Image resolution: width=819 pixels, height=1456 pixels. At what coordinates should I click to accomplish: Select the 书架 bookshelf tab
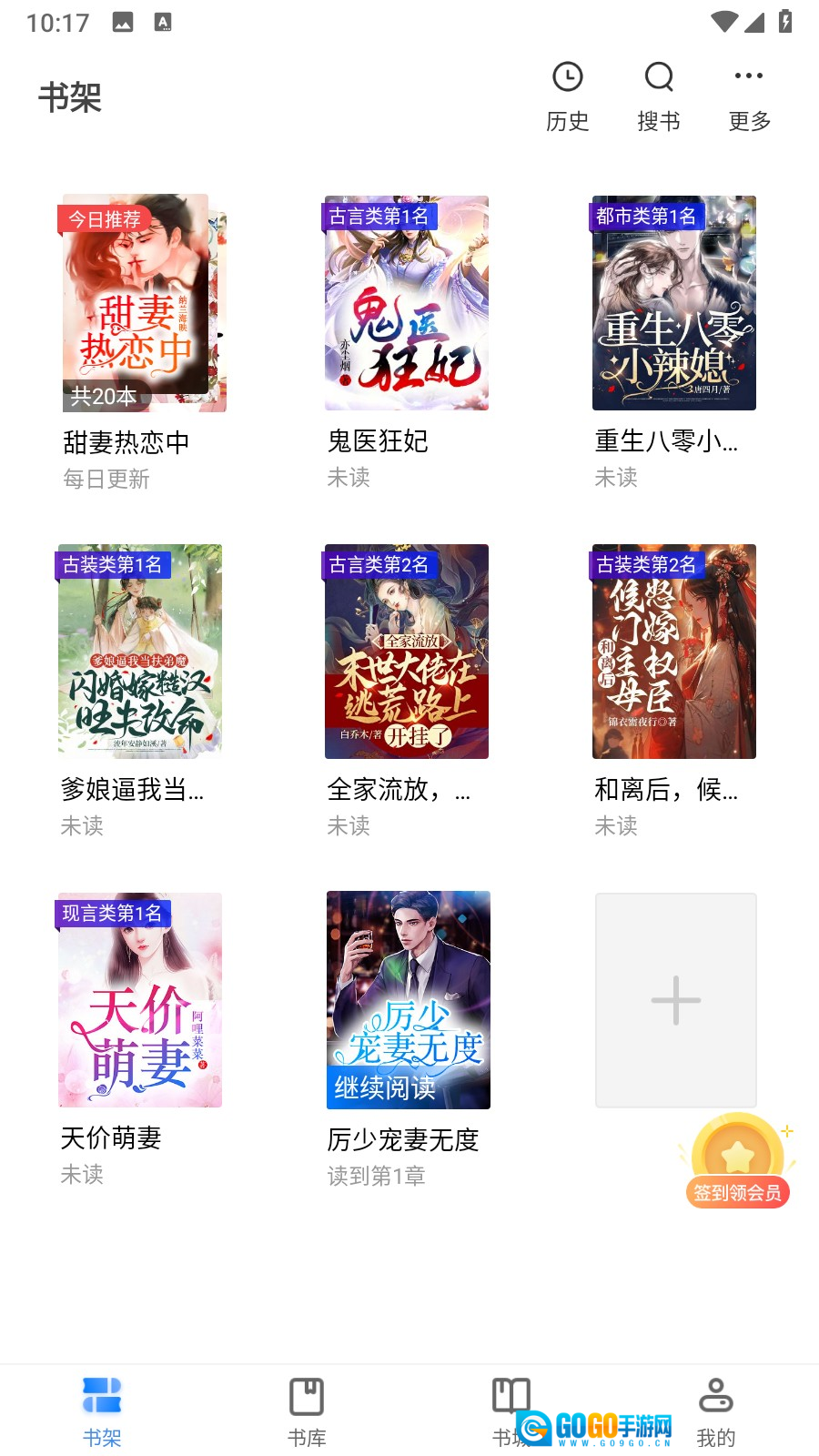102,1410
